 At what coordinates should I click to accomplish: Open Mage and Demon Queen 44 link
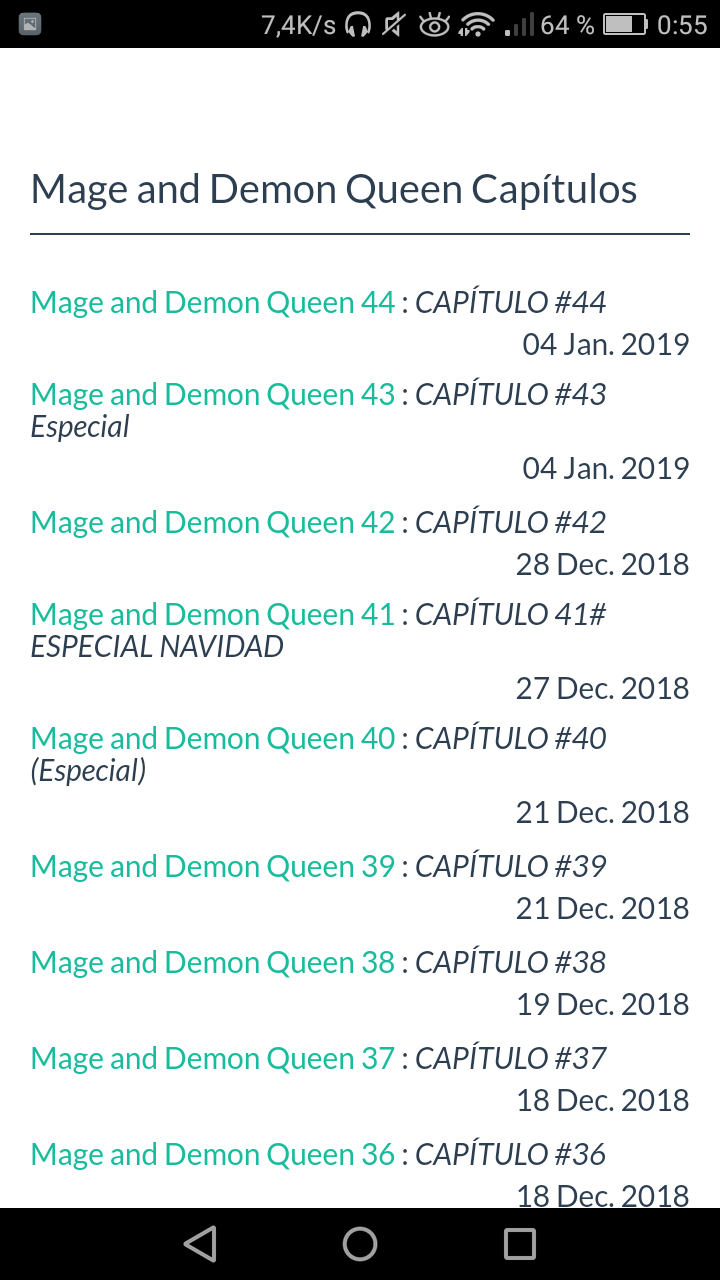(213, 302)
